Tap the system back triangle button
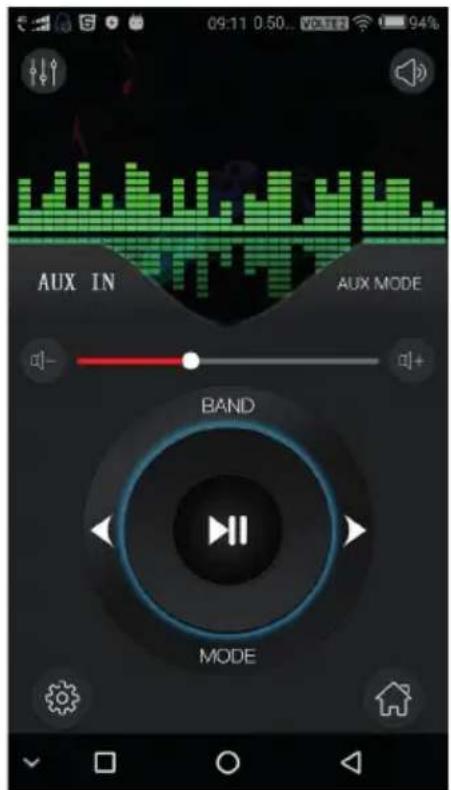This screenshot has width=451, height=790. point(351,762)
